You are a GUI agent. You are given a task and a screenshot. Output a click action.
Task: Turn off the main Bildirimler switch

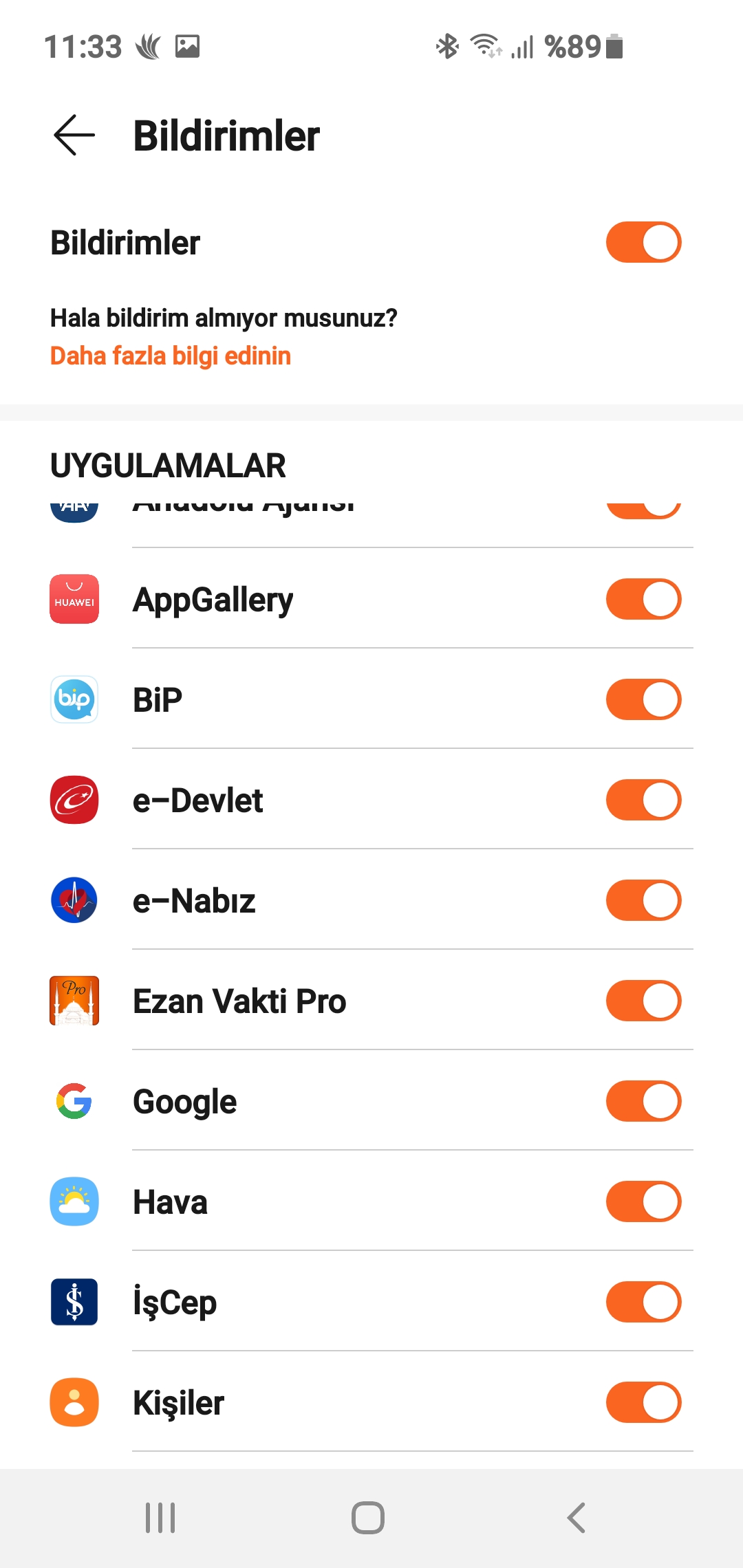click(x=643, y=242)
